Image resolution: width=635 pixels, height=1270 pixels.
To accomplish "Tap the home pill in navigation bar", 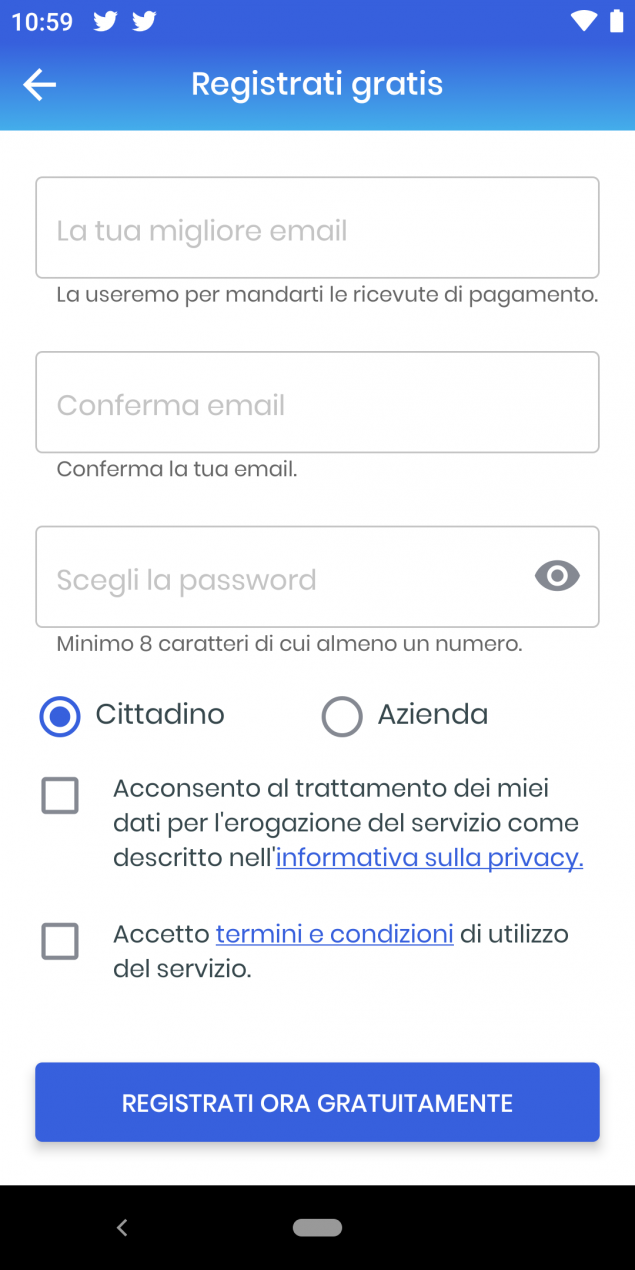I will 317,1227.
